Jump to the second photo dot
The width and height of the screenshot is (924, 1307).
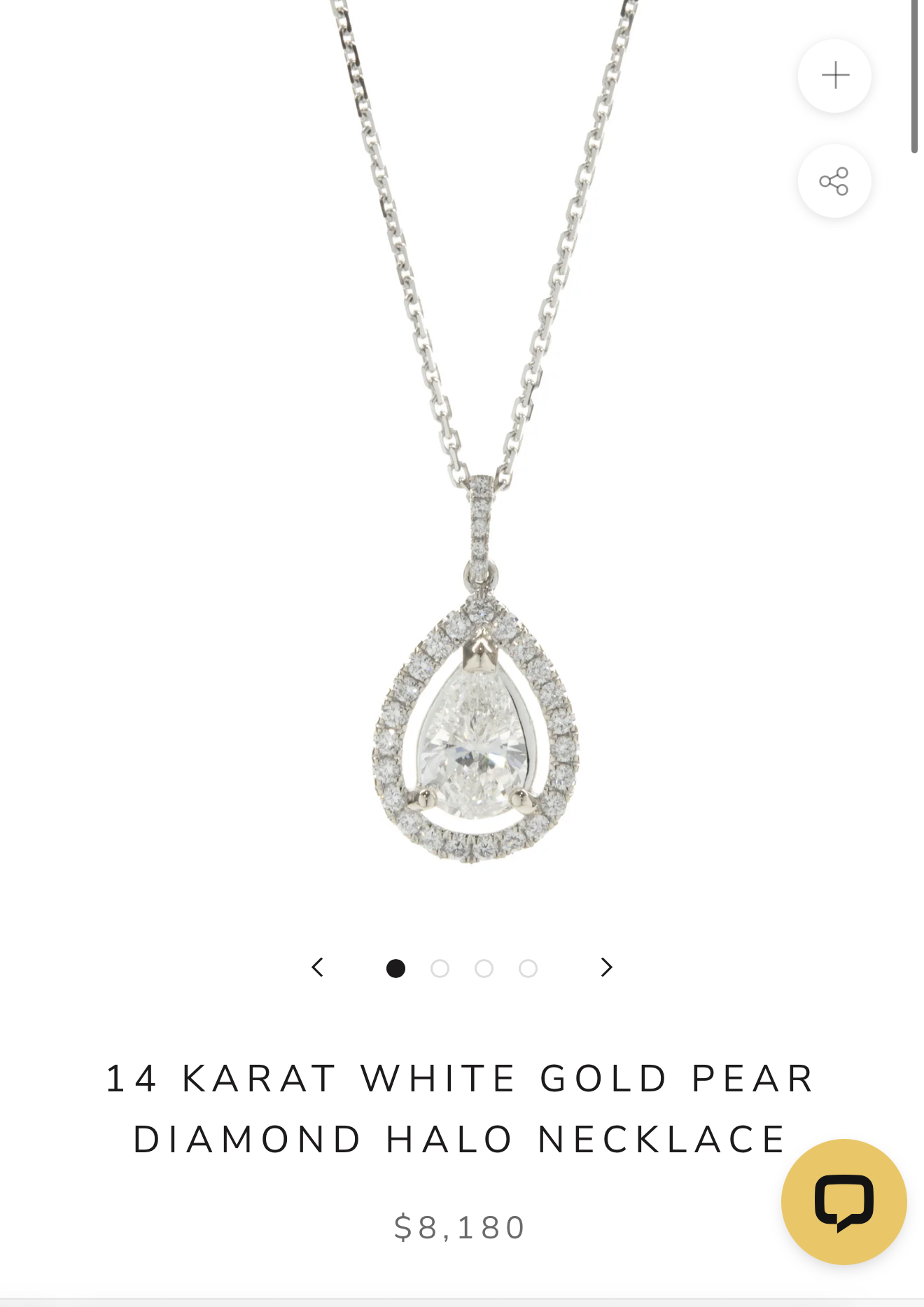pyautogui.click(x=440, y=968)
